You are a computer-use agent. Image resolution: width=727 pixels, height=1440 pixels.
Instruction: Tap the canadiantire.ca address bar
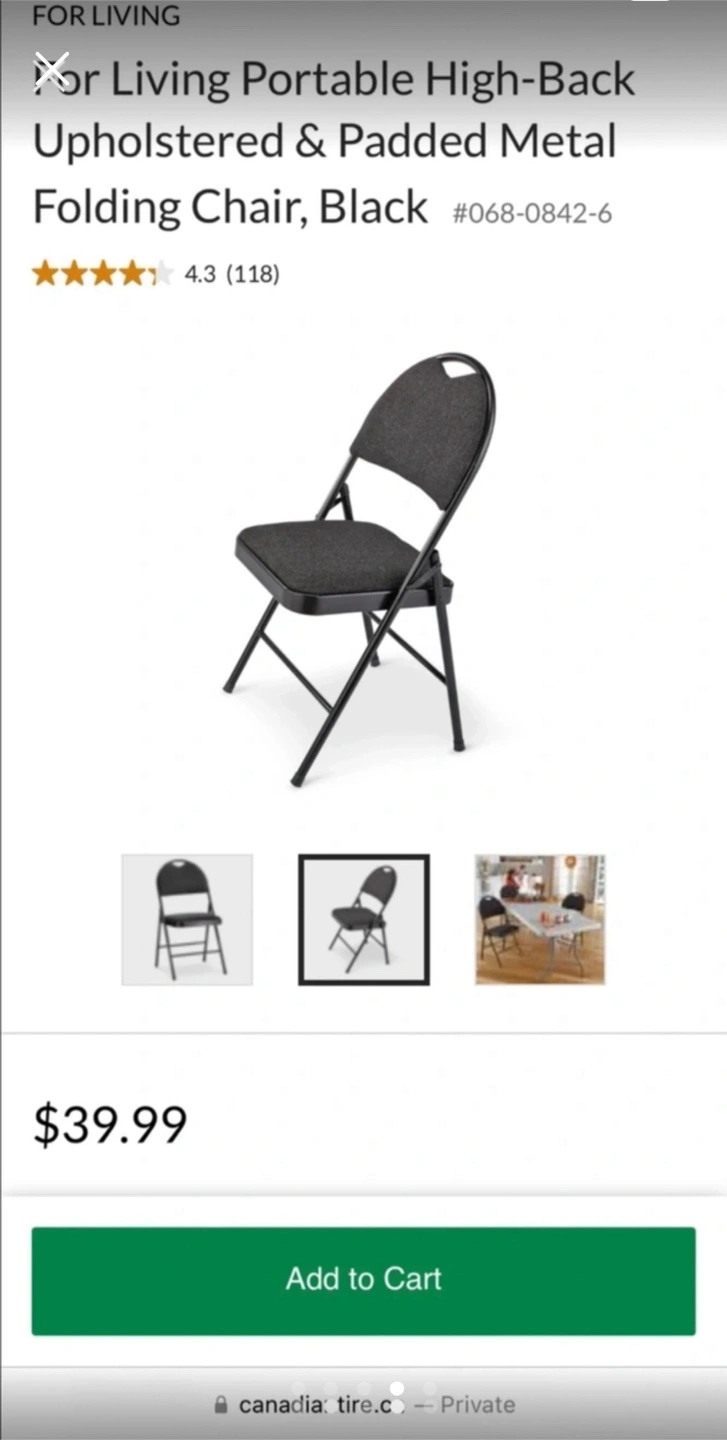tap(365, 1404)
